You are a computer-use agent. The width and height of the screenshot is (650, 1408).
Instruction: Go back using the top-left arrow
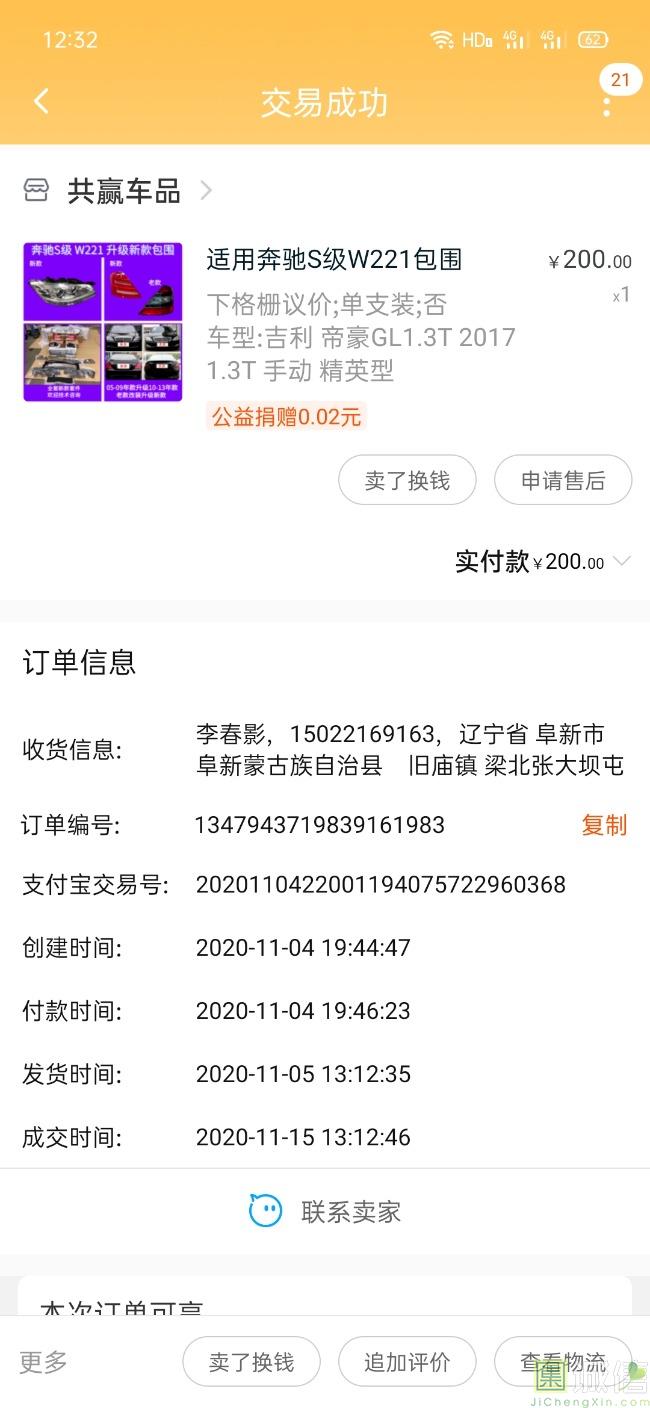41,101
